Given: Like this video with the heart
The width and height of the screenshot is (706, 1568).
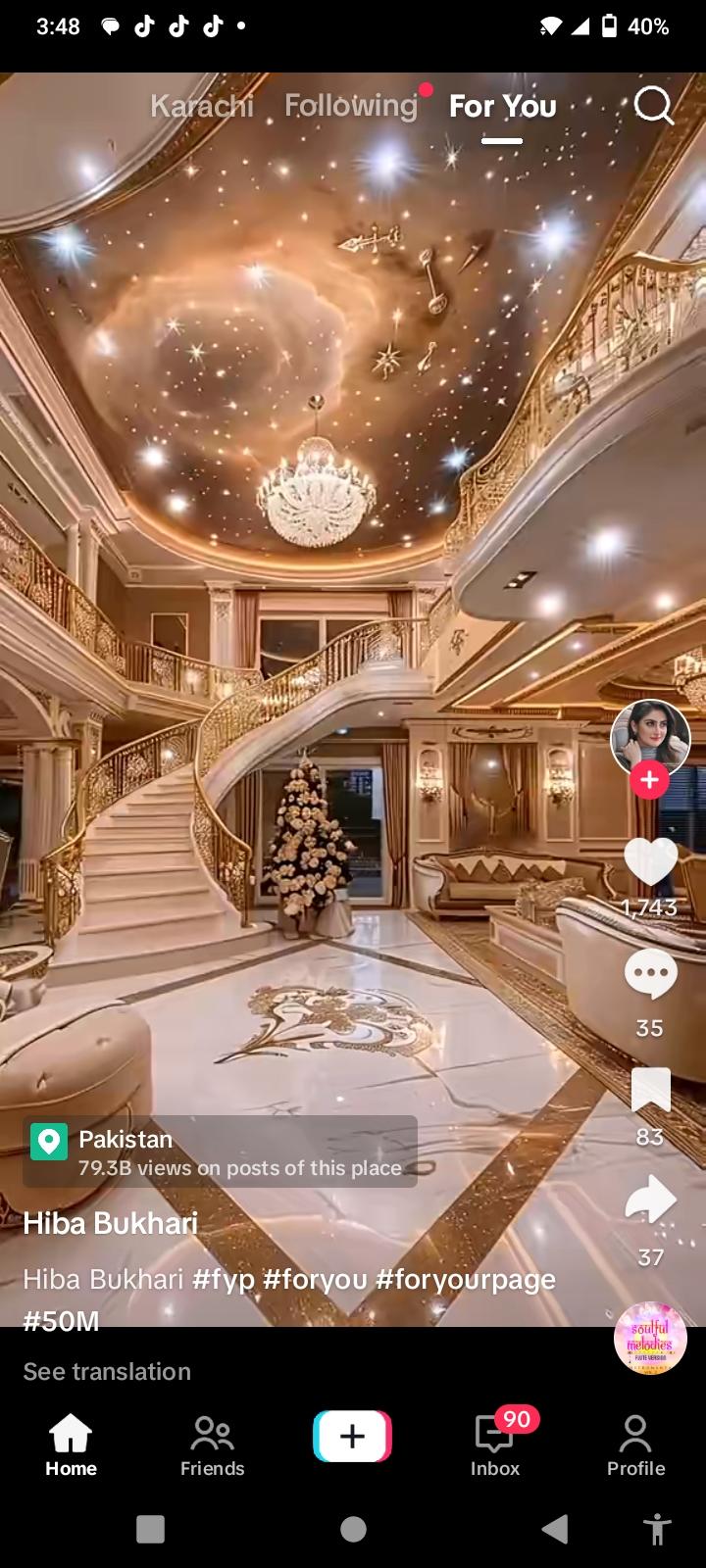Looking at the screenshot, I should pyautogui.click(x=650, y=861).
